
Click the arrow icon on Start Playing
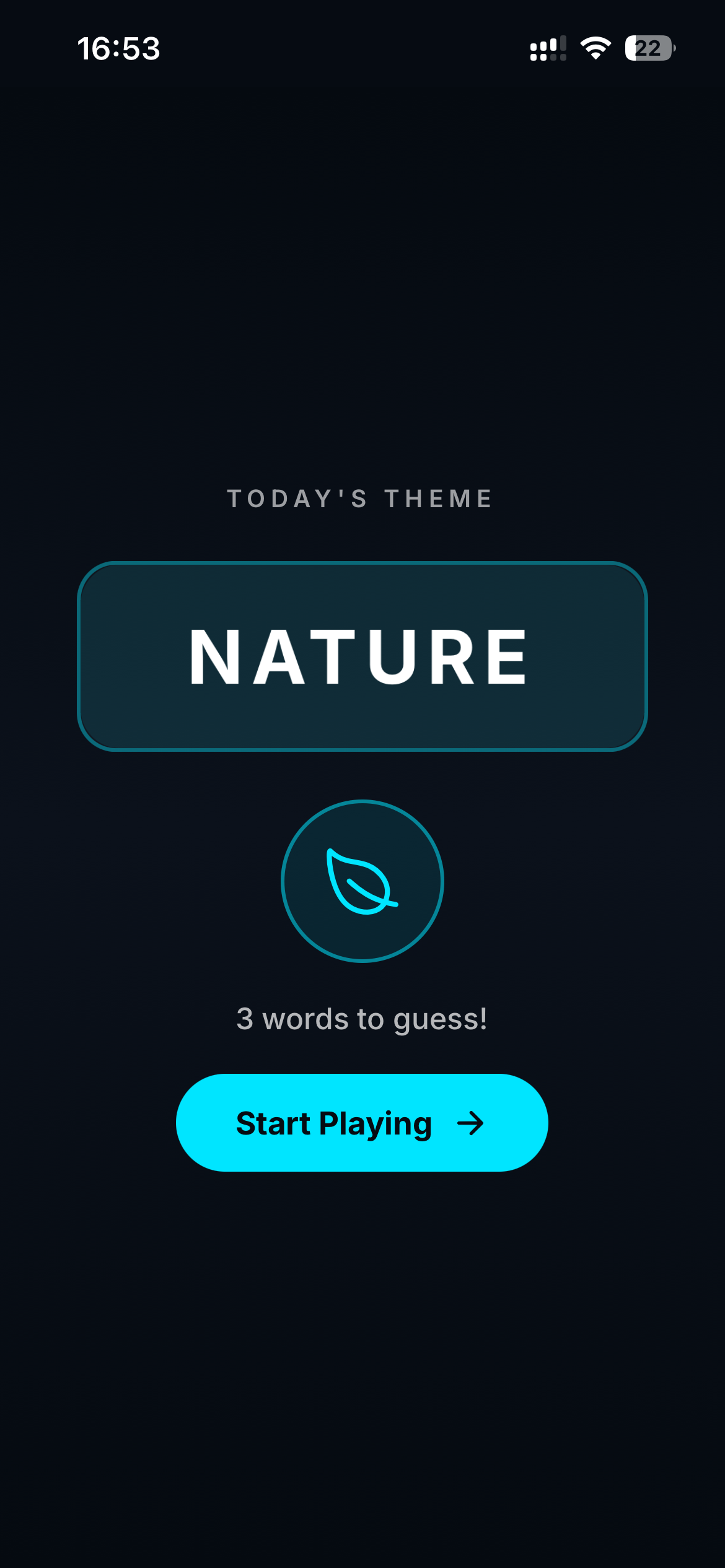point(470,1123)
